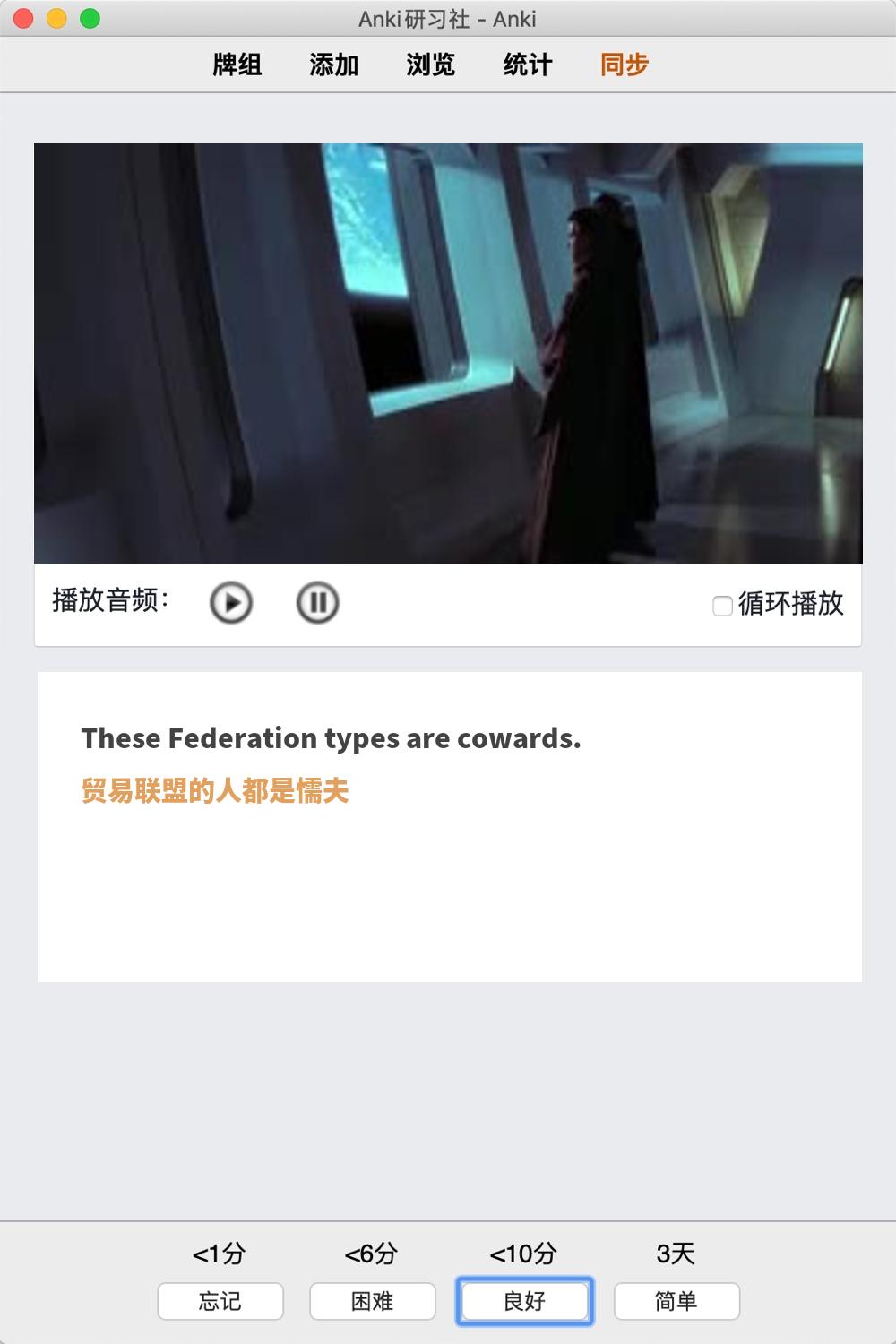Rate the card as 忘记

click(x=220, y=1301)
